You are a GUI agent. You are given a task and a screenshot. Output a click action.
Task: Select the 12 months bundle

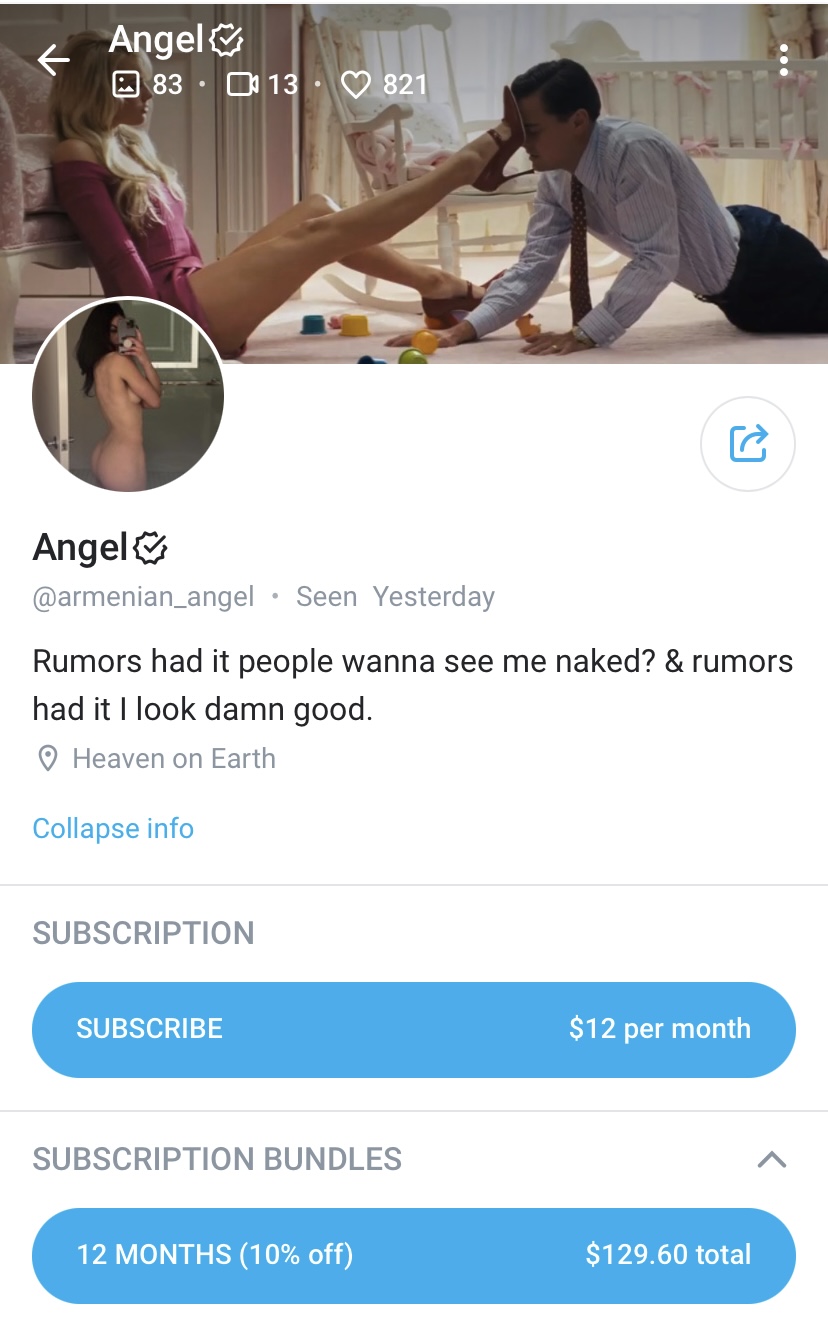[x=413, y=1255]
